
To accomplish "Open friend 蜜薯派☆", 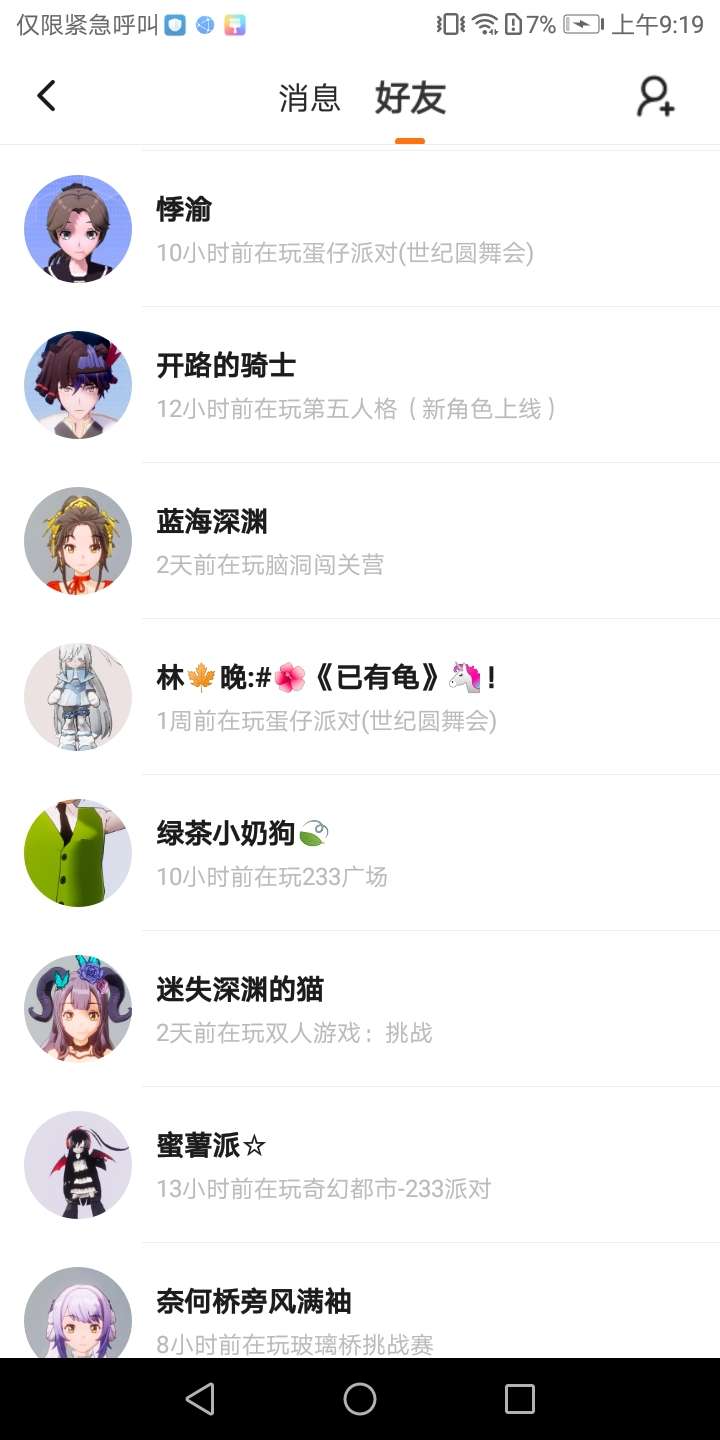I will click(x=360, y=1165).
